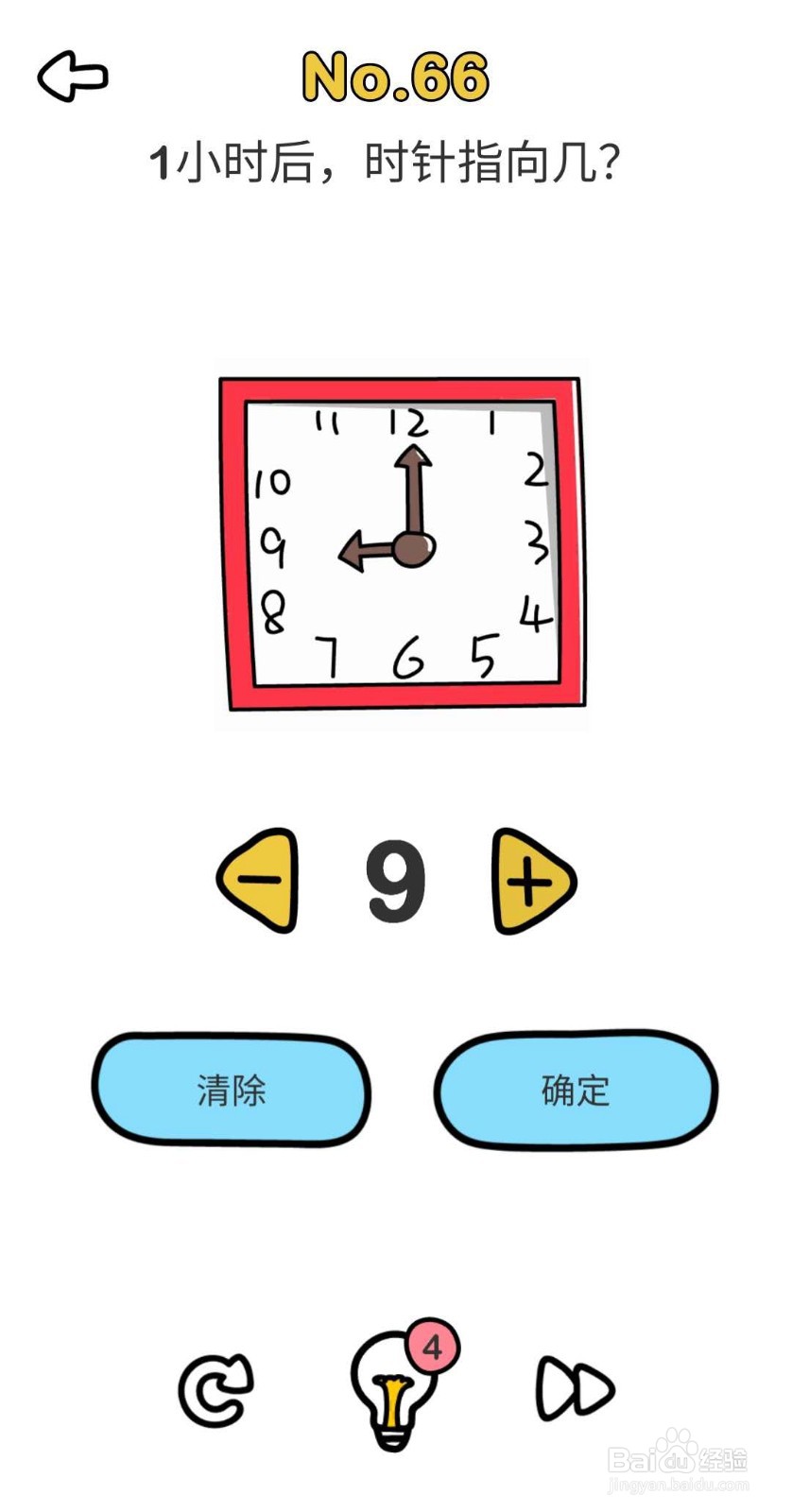Image resolution: width=792 pixels, height=1512 pixels.
Task: Tap the back arrow at top left
Action: pos(73,77)
